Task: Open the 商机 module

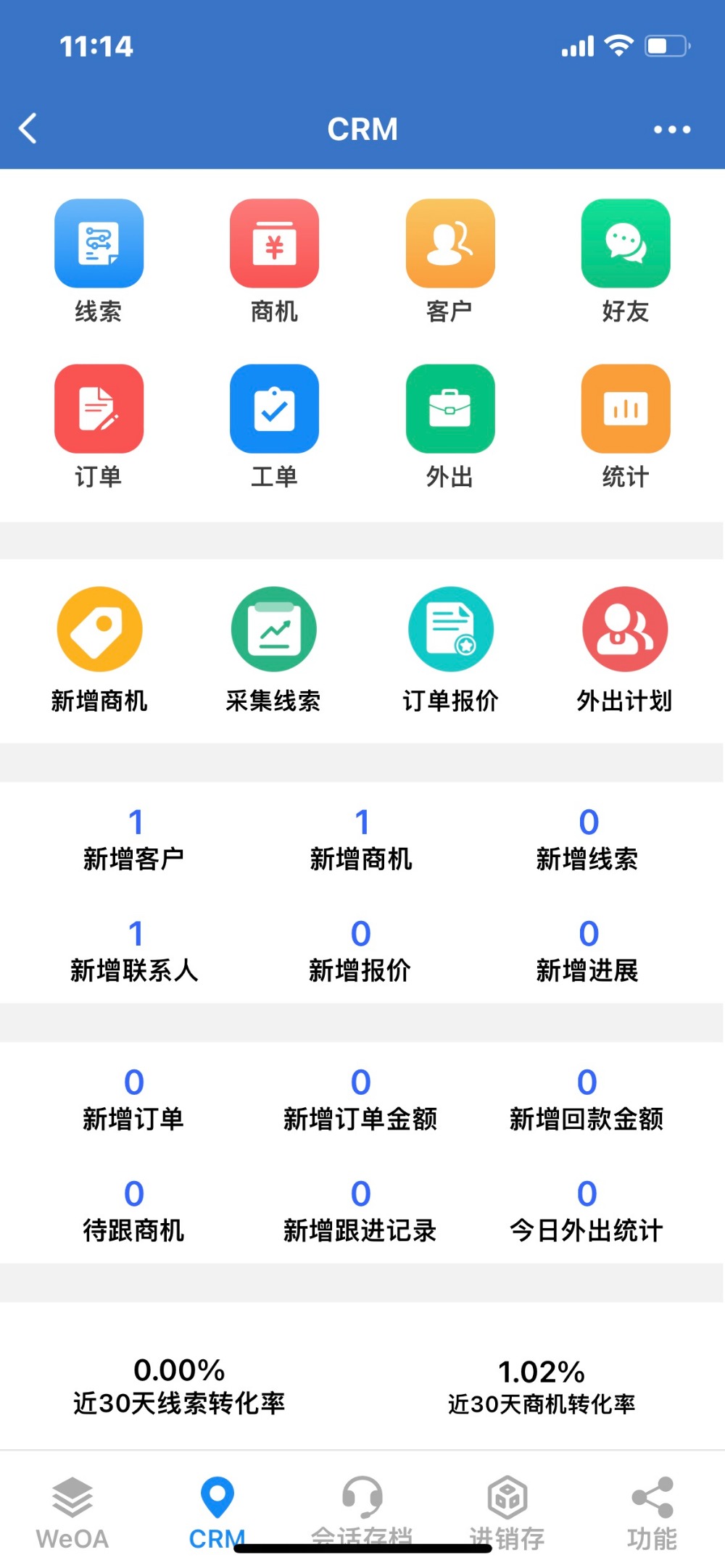Action: (274, 262)
